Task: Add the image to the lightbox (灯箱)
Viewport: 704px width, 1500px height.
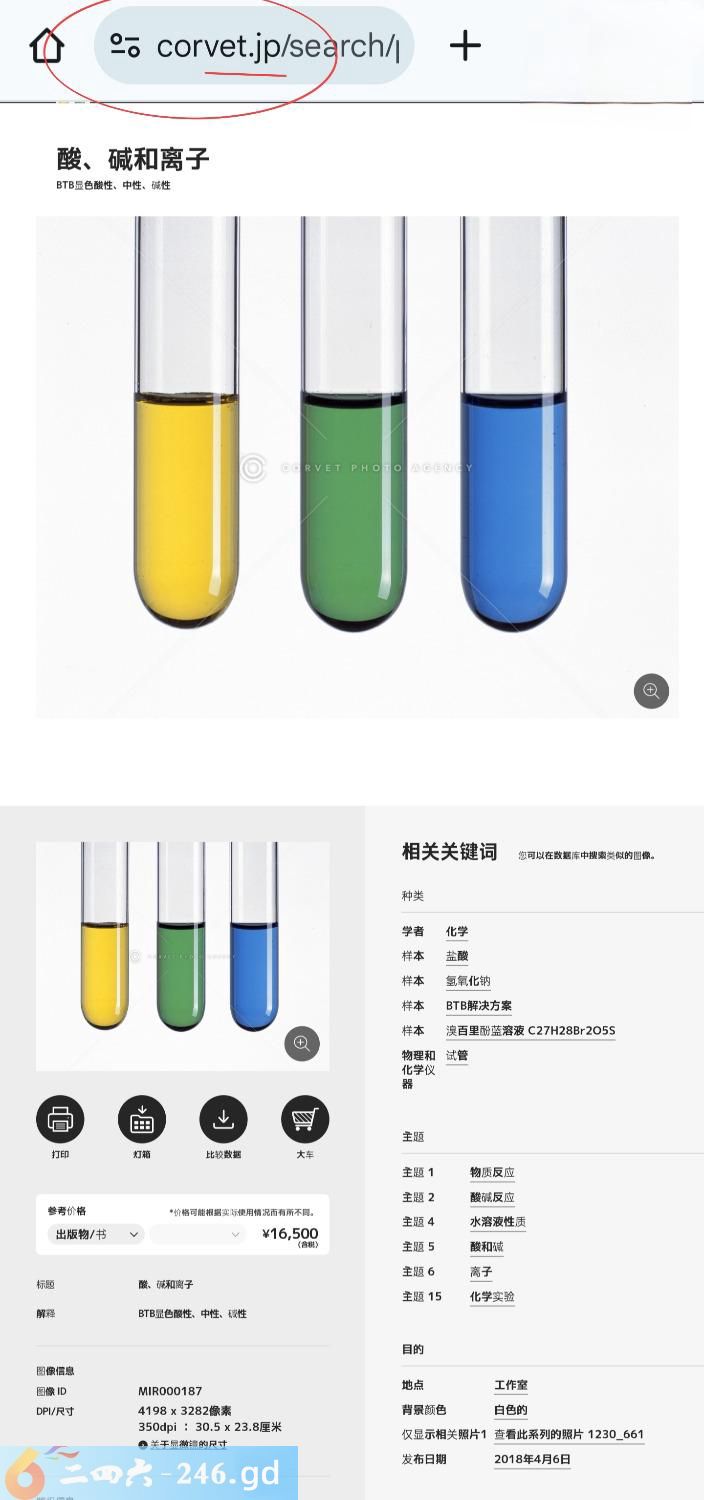Action: (x=142, y=1120)
